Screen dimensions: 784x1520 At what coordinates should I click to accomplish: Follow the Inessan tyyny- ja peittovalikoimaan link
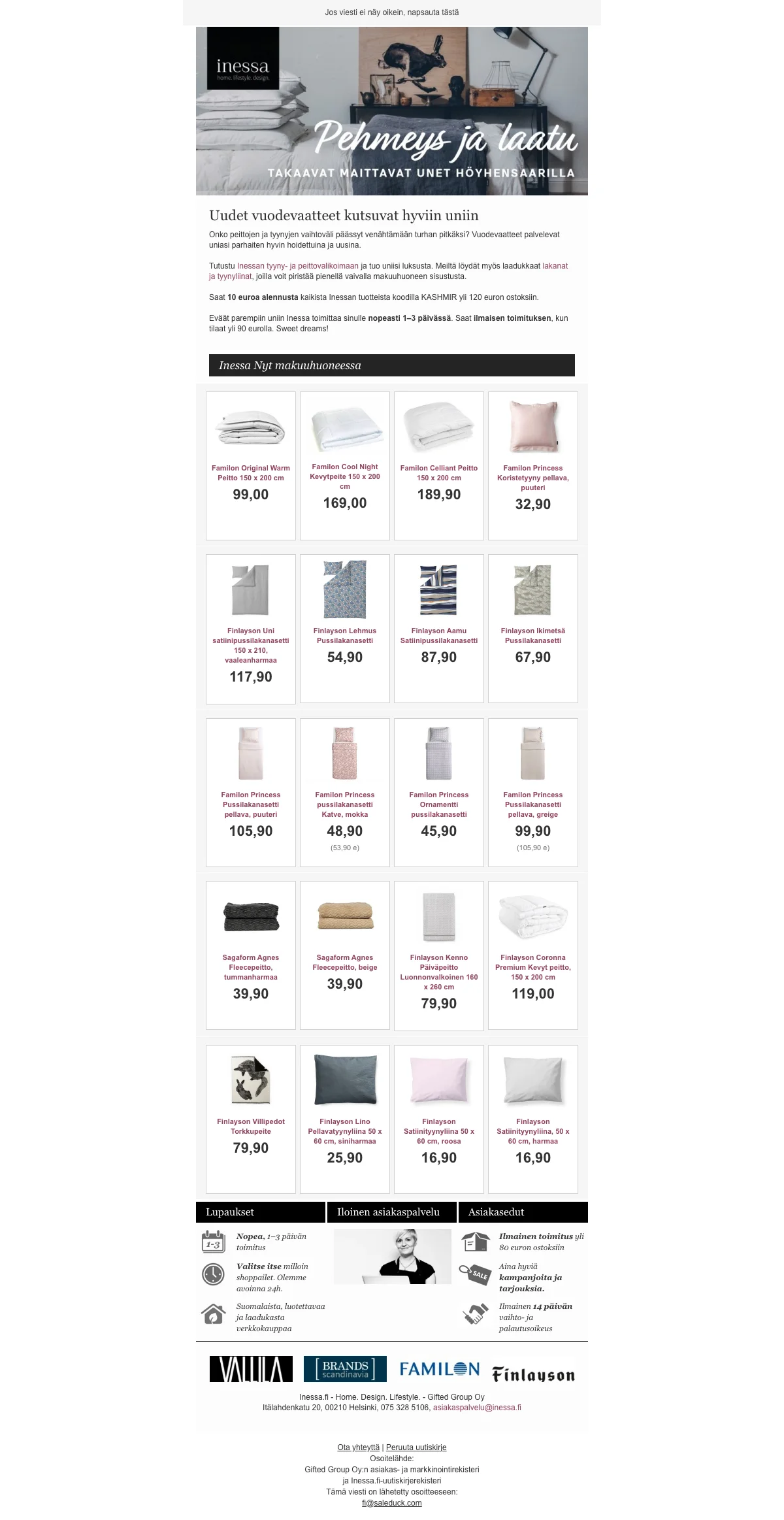point(297,266)
